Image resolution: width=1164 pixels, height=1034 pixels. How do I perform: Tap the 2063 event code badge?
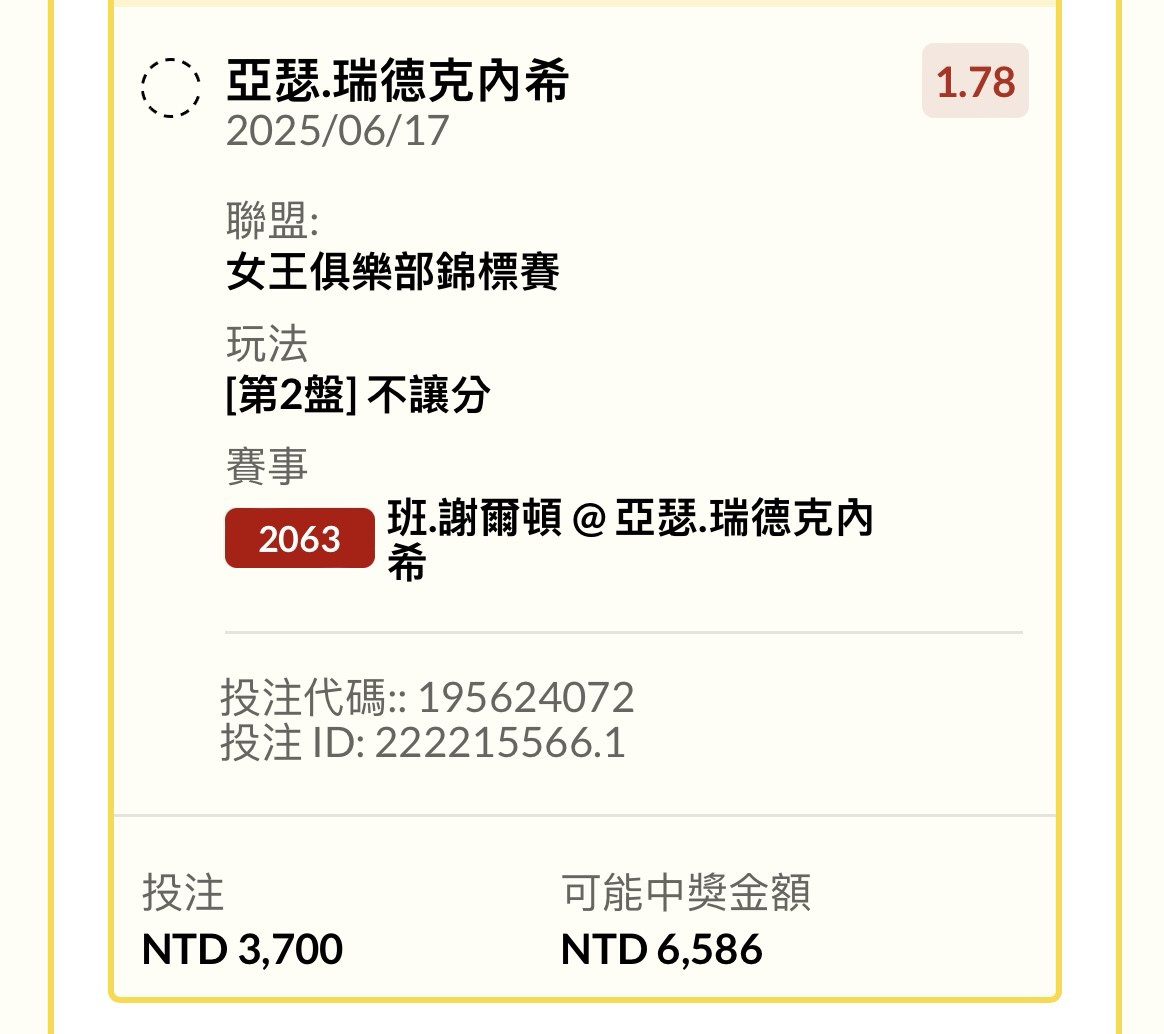click(299, 539)
